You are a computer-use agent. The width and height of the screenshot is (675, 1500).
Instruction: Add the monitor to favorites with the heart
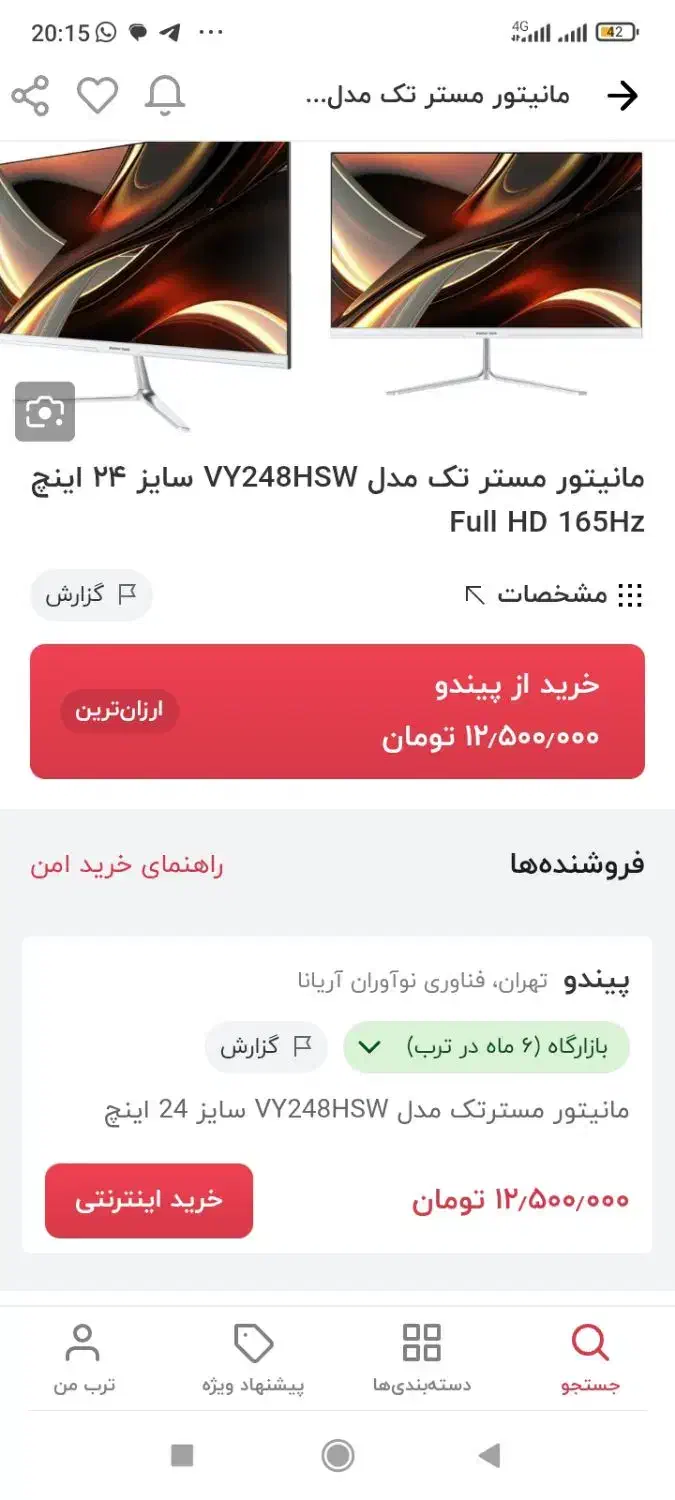(98, 96)
